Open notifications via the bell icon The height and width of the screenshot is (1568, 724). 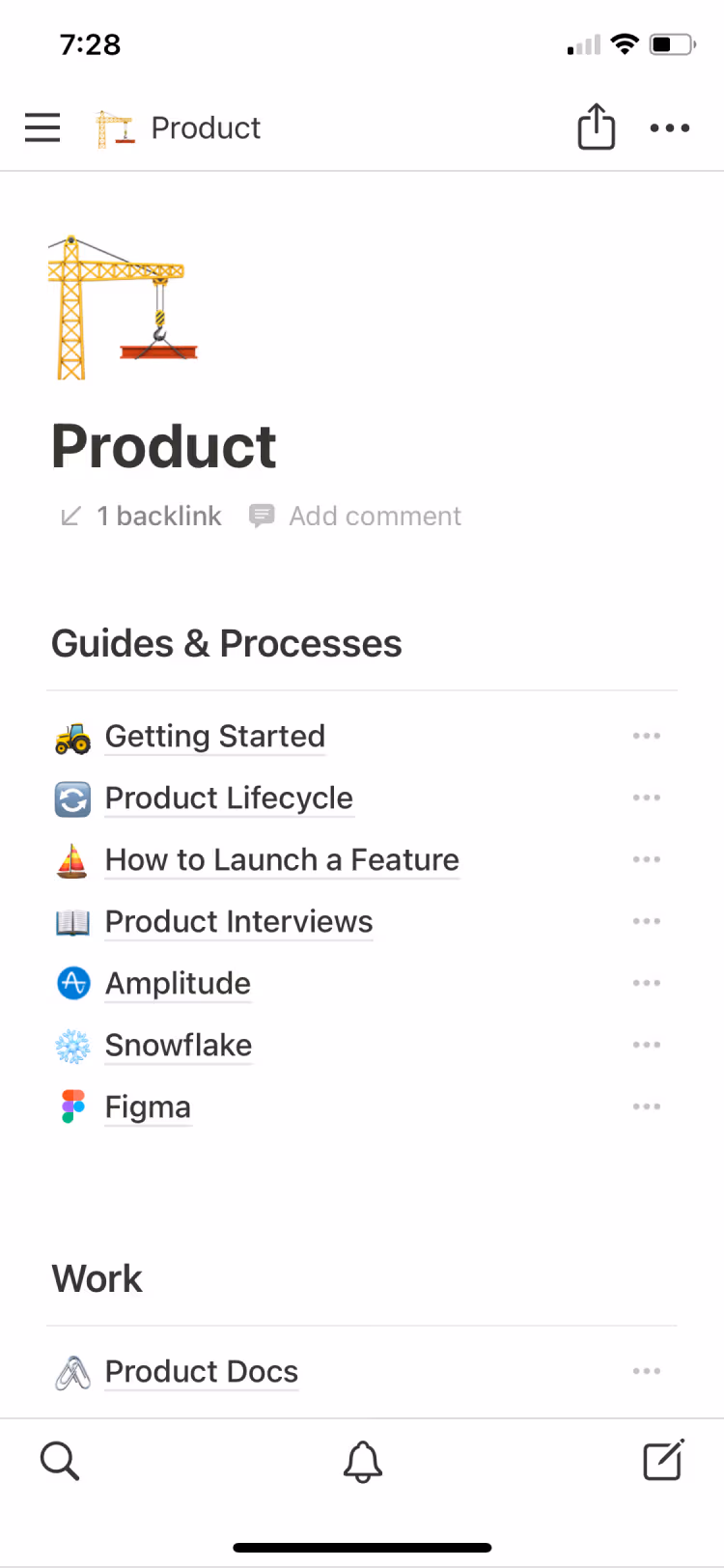[362, 1461]
